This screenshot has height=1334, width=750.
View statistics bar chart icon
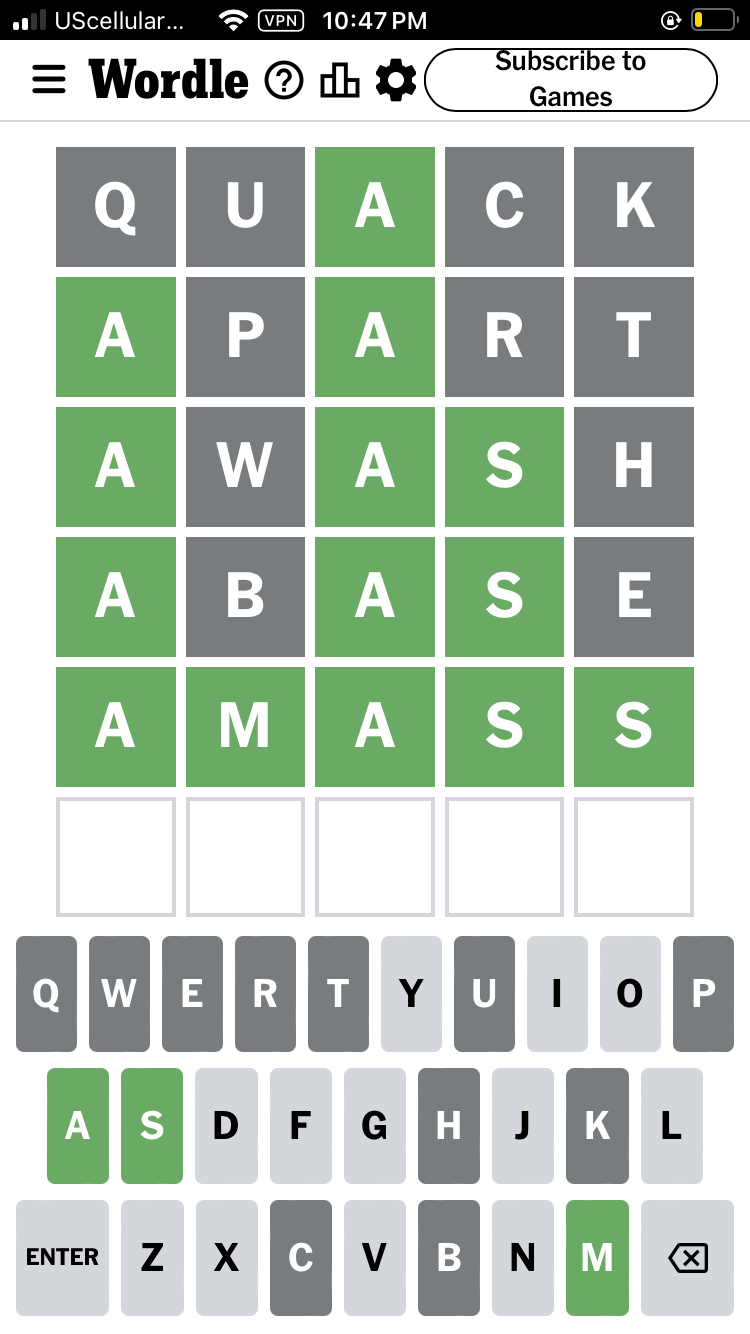[339, 80]
